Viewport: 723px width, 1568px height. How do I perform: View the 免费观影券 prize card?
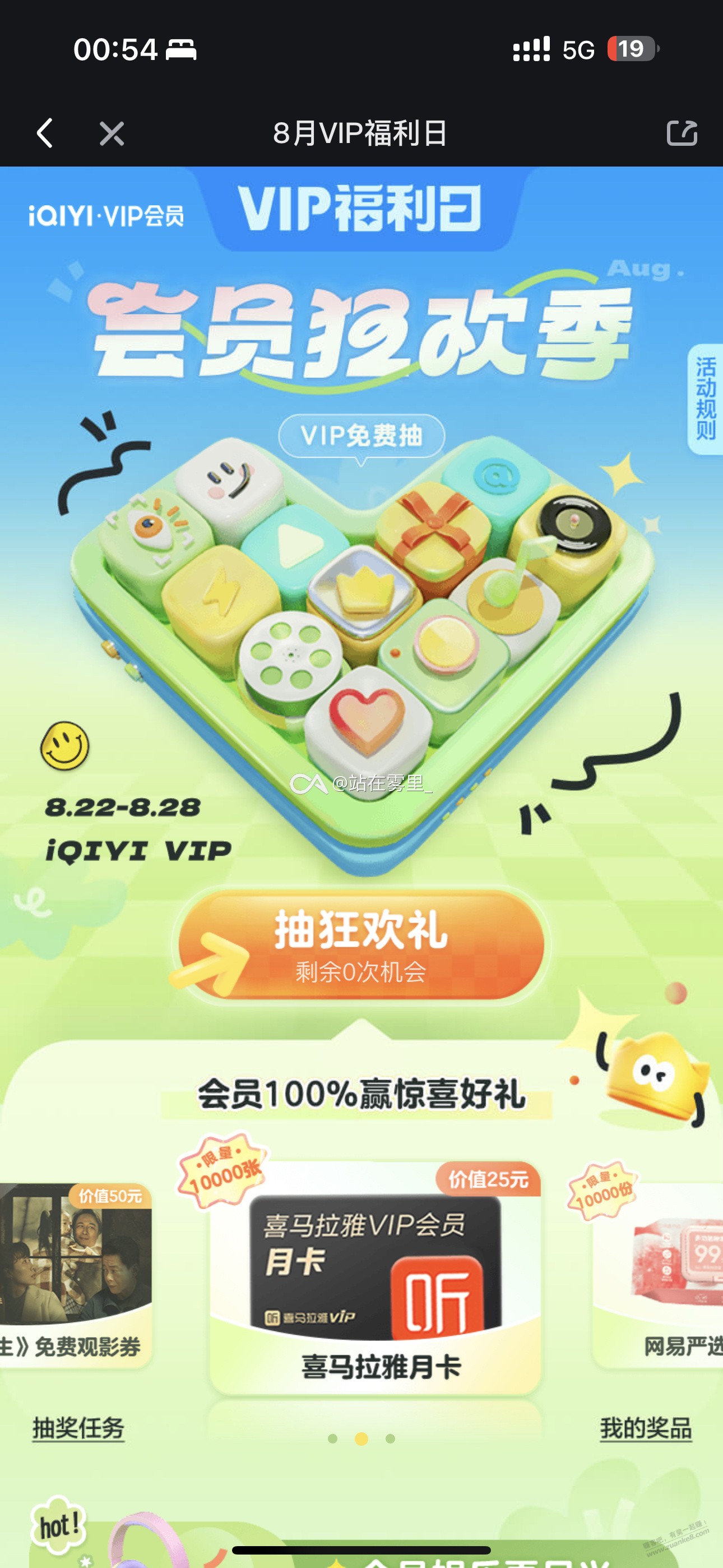pyautogui.click(x=76, y=1276)
